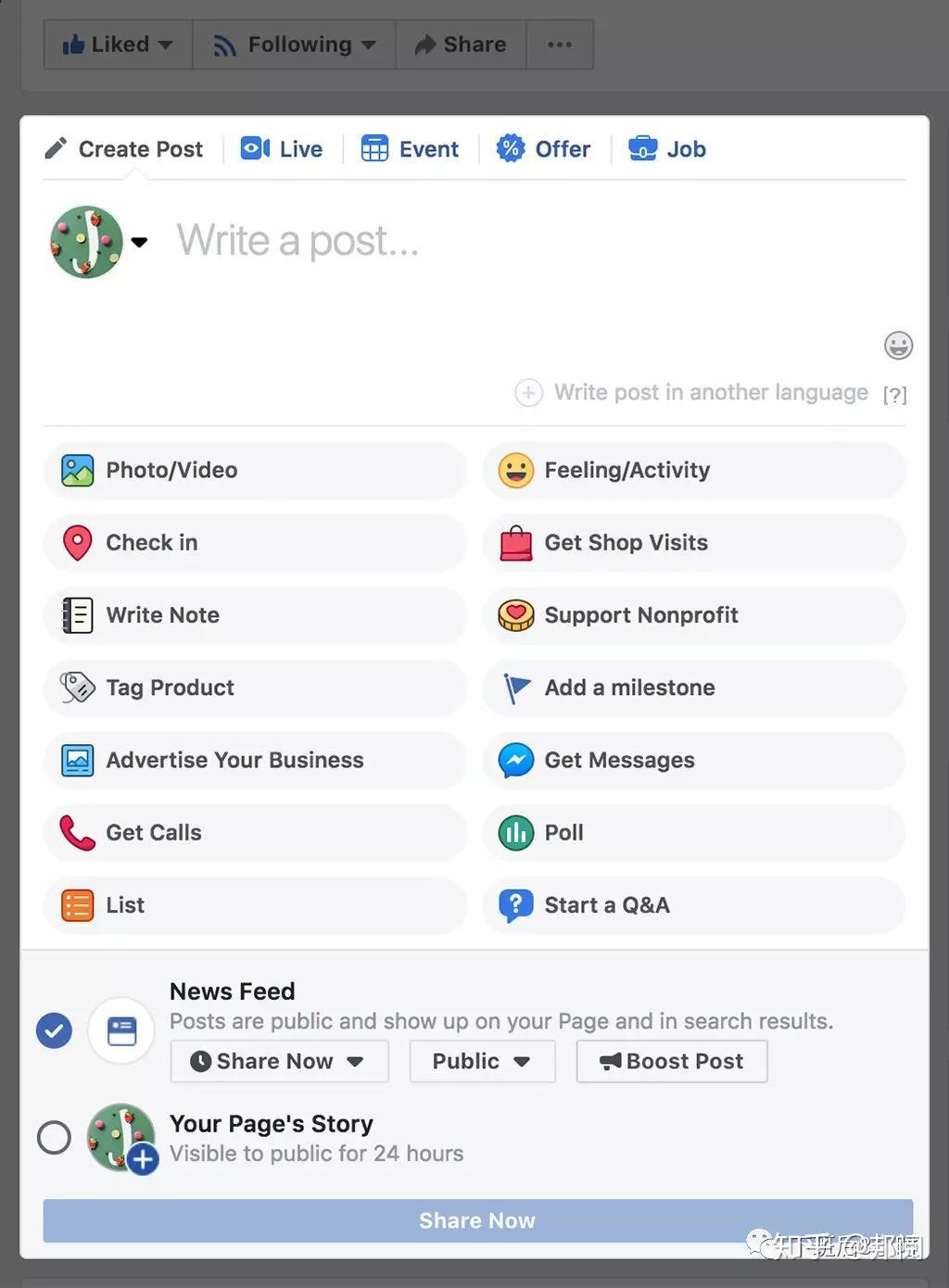Select Photo/Video option

pos(255,471)
